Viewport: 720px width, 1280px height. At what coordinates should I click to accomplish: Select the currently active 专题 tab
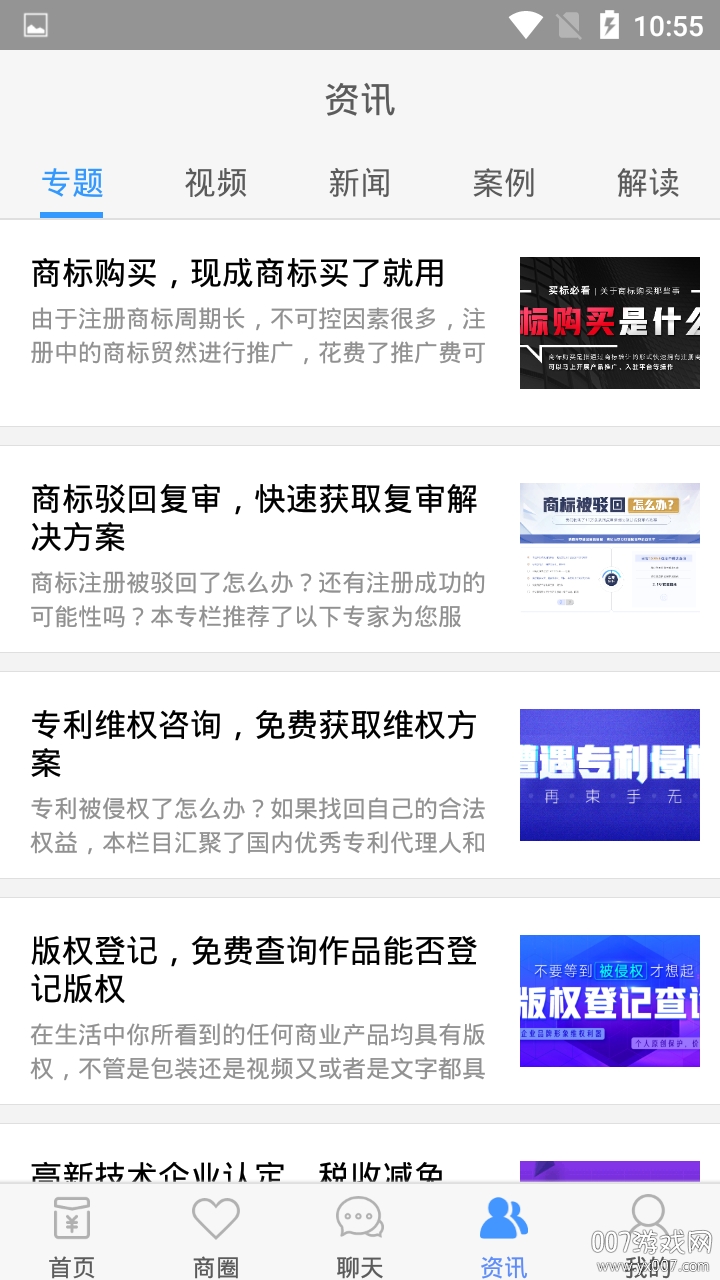point(71,183)
